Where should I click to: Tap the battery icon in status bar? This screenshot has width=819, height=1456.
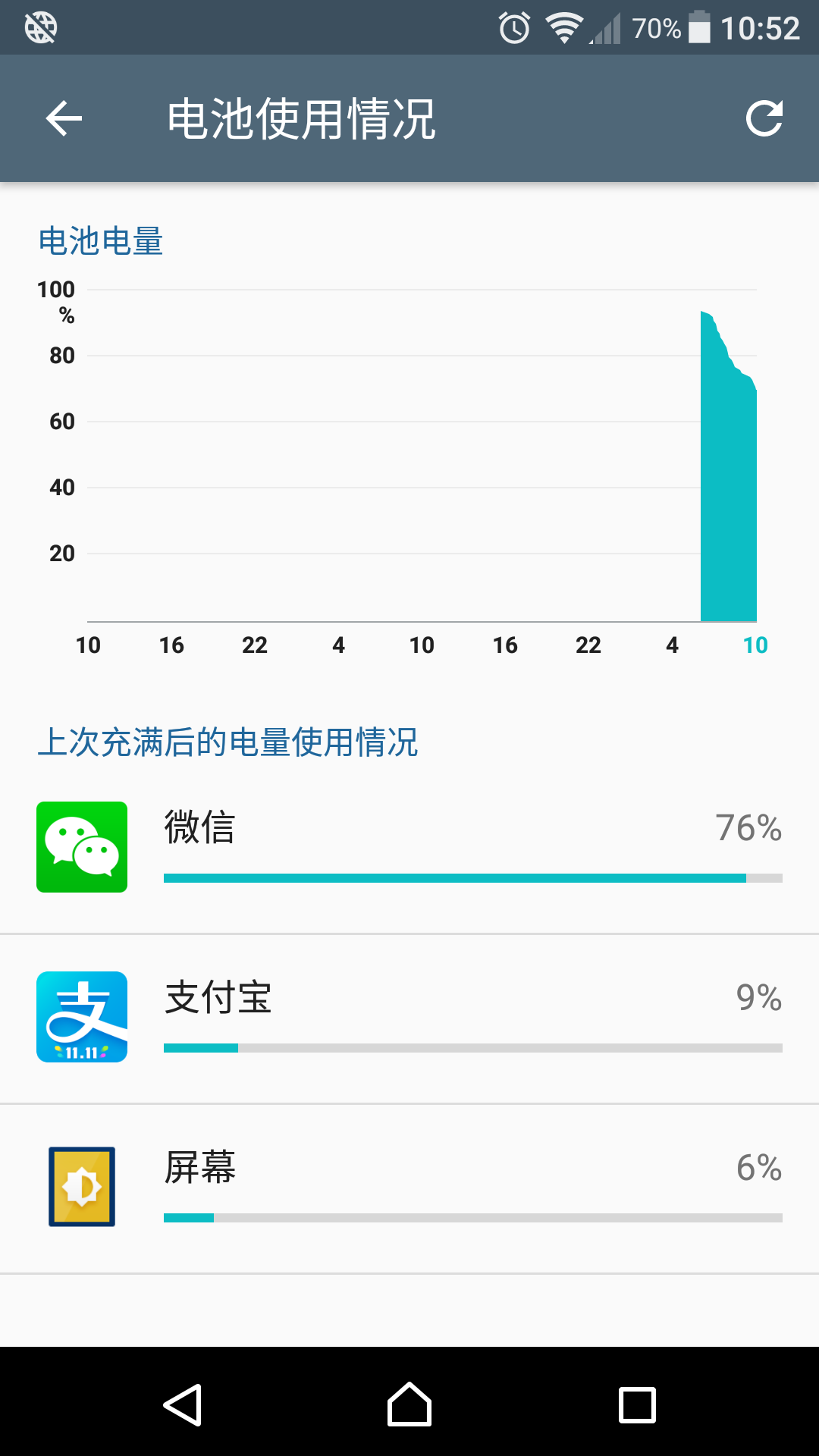pyautogui.click(x=698, y=27)
